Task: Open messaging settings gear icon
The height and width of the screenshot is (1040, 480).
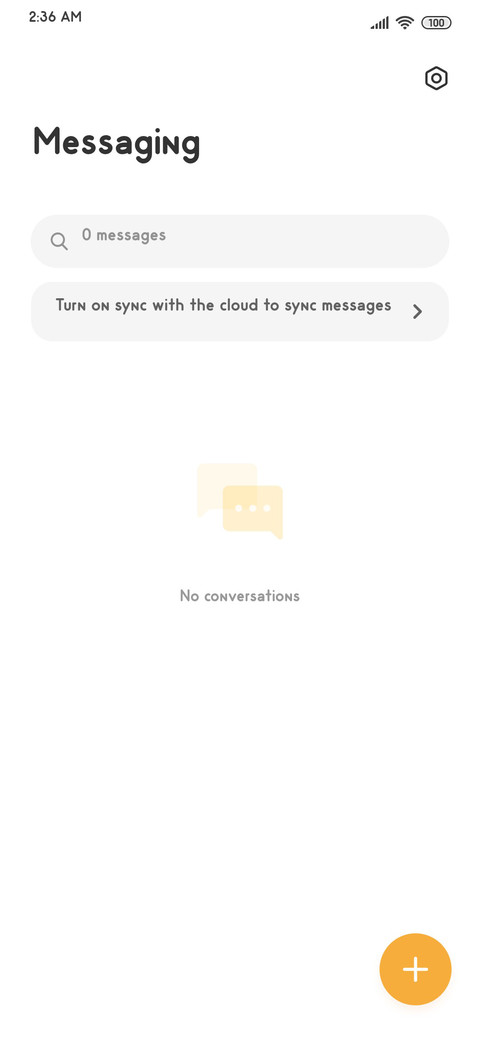Action: (x=436, y=79)
